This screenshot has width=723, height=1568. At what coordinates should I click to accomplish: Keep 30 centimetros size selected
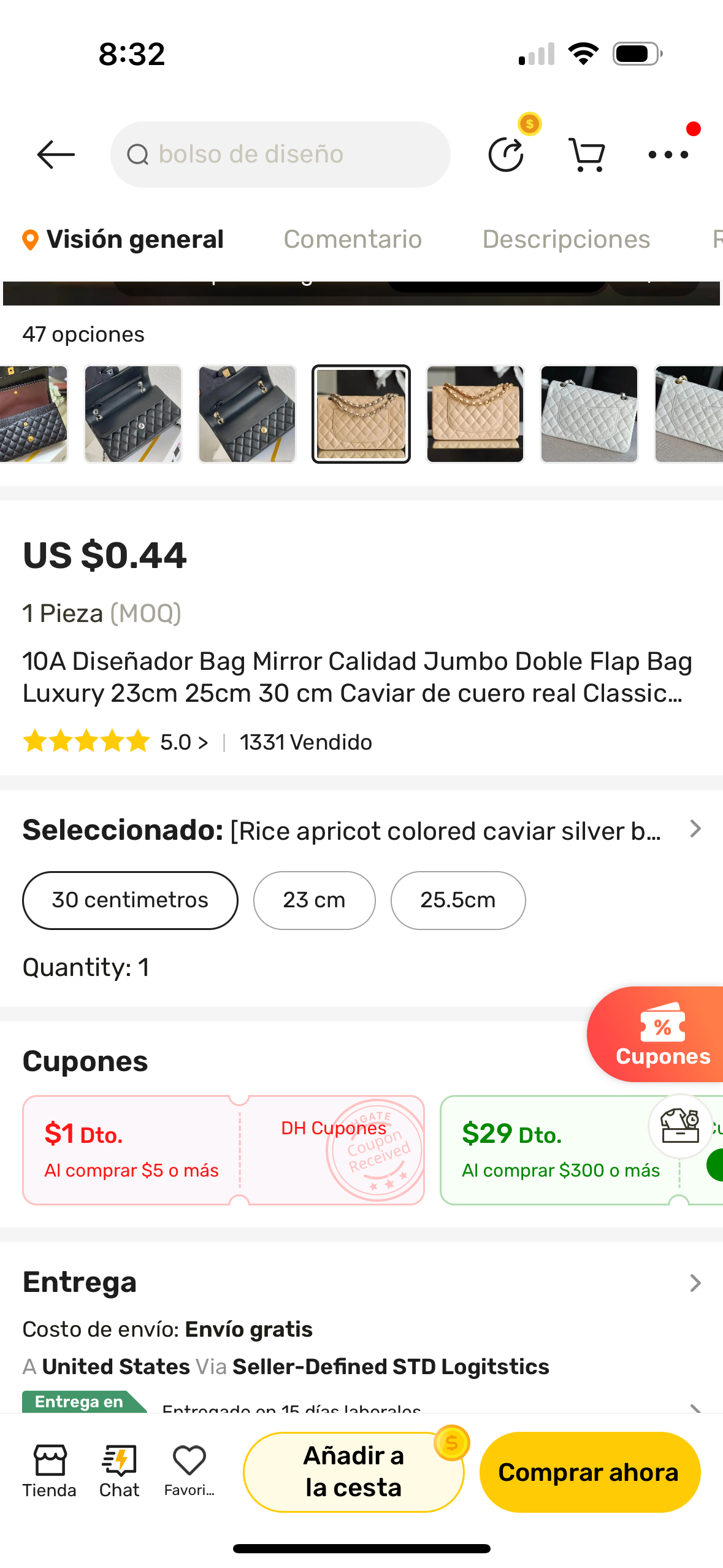129,900
